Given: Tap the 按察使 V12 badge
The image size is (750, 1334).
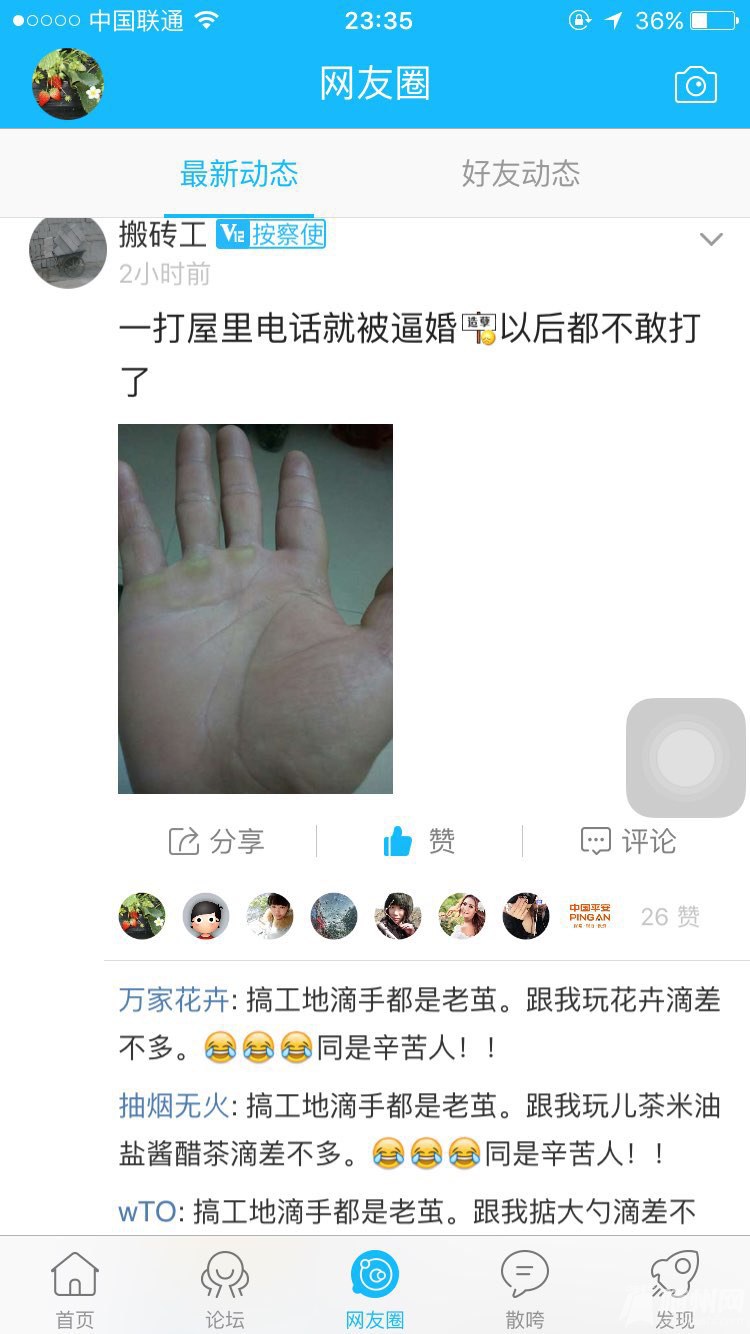Looking at the screenshot, I should coord(271,234).
